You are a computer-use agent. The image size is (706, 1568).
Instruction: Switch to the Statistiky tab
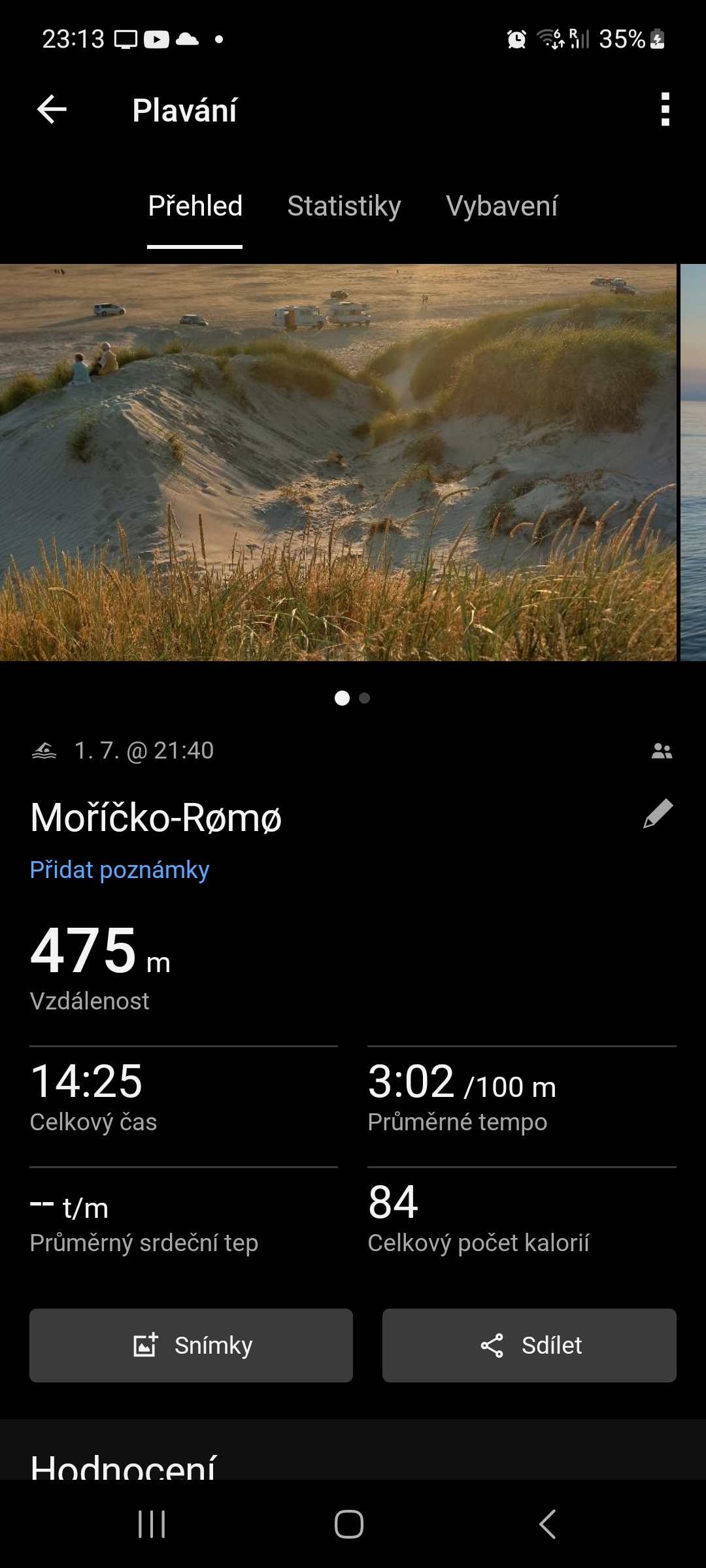(x=344, y=206)
